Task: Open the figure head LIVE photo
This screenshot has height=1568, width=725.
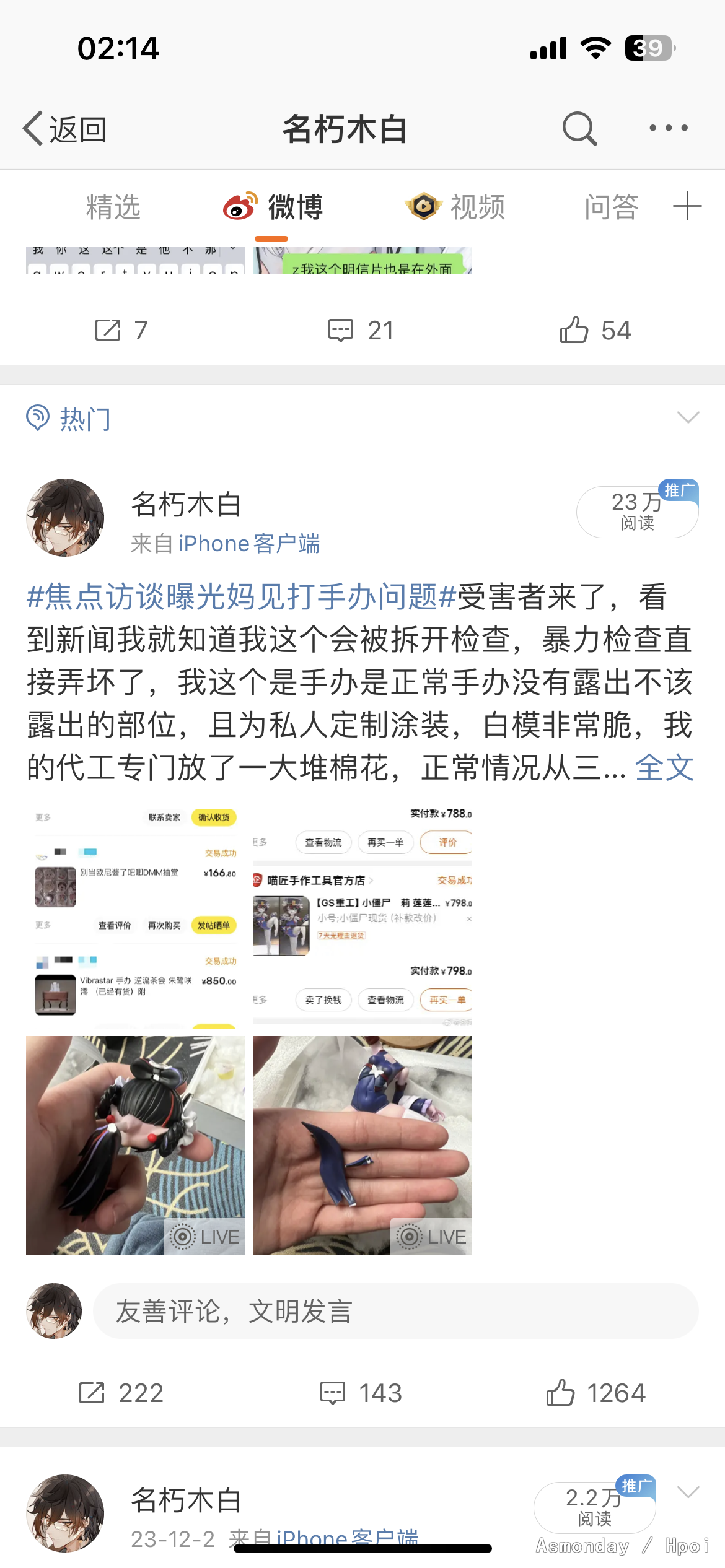Action: pos(136,1146)
